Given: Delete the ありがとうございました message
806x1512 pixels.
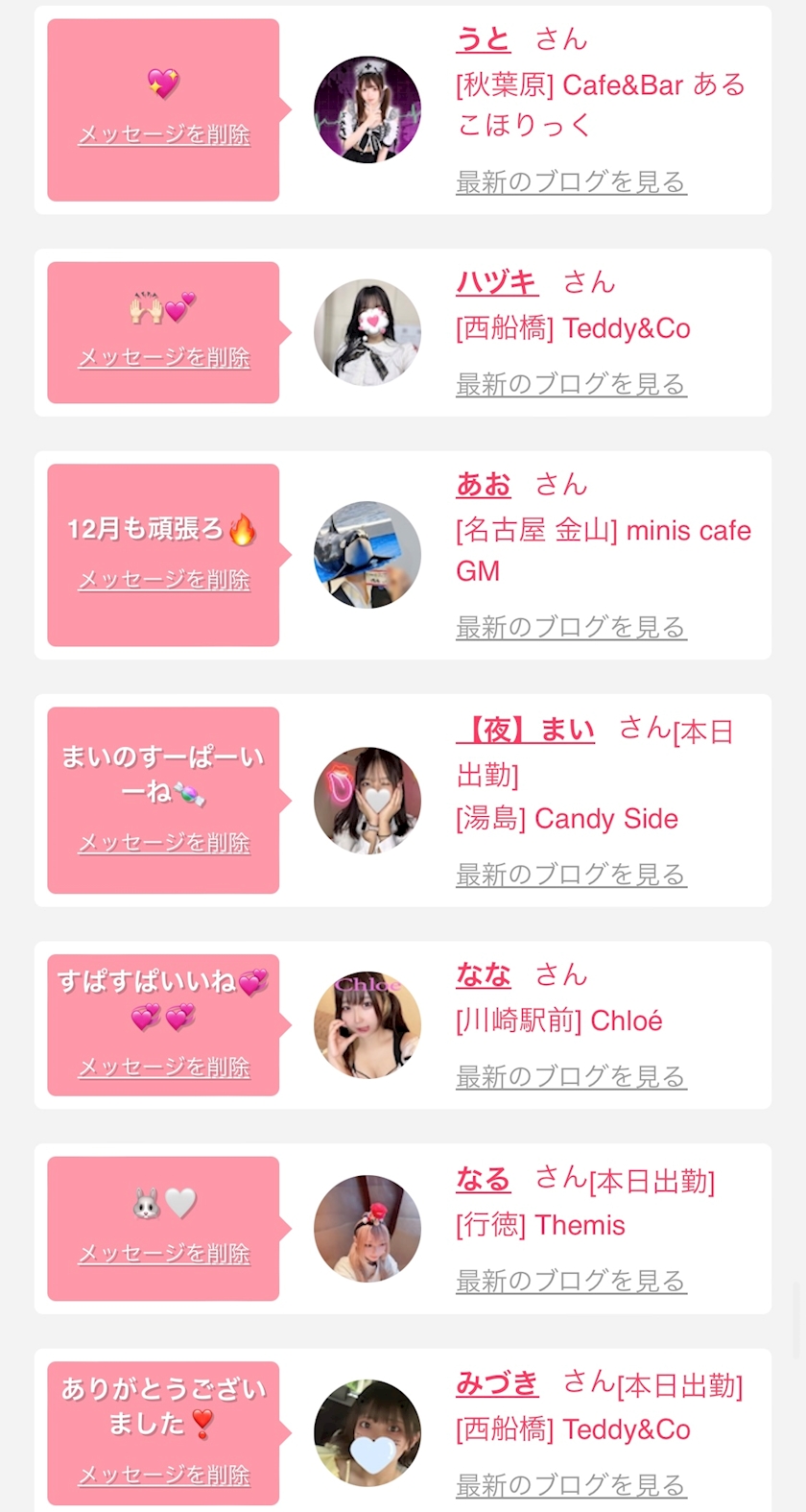Looking at the screenshot, I should click(163, 1476).
